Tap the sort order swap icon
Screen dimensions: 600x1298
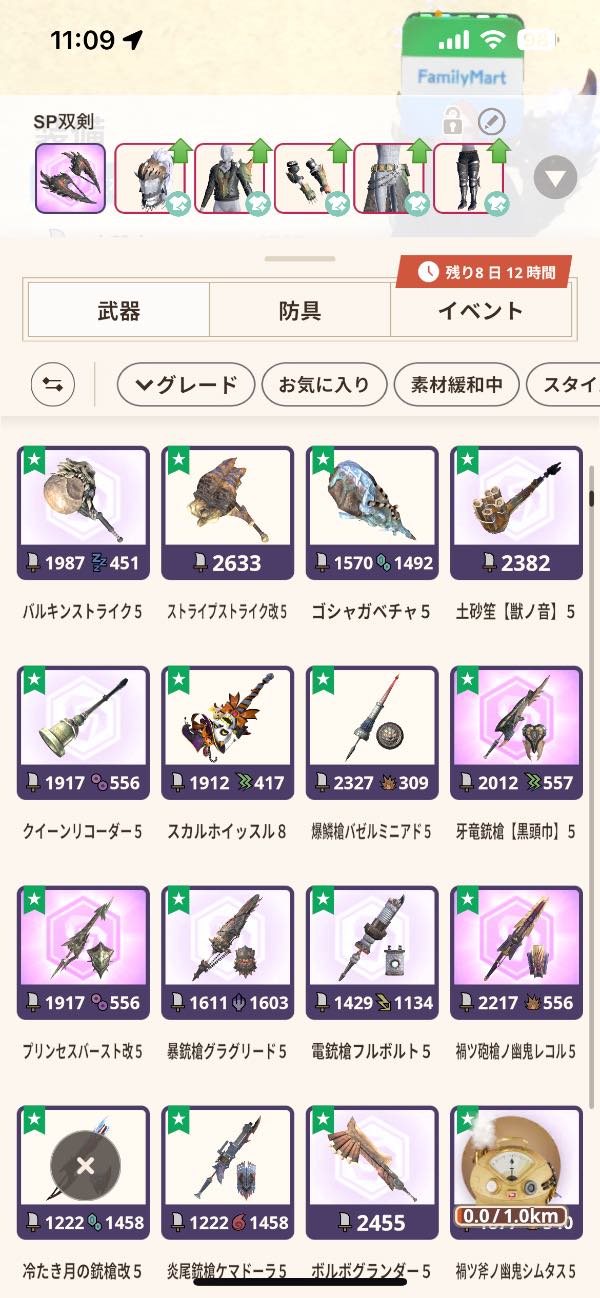pyautogui.click(x=52, y=385)
